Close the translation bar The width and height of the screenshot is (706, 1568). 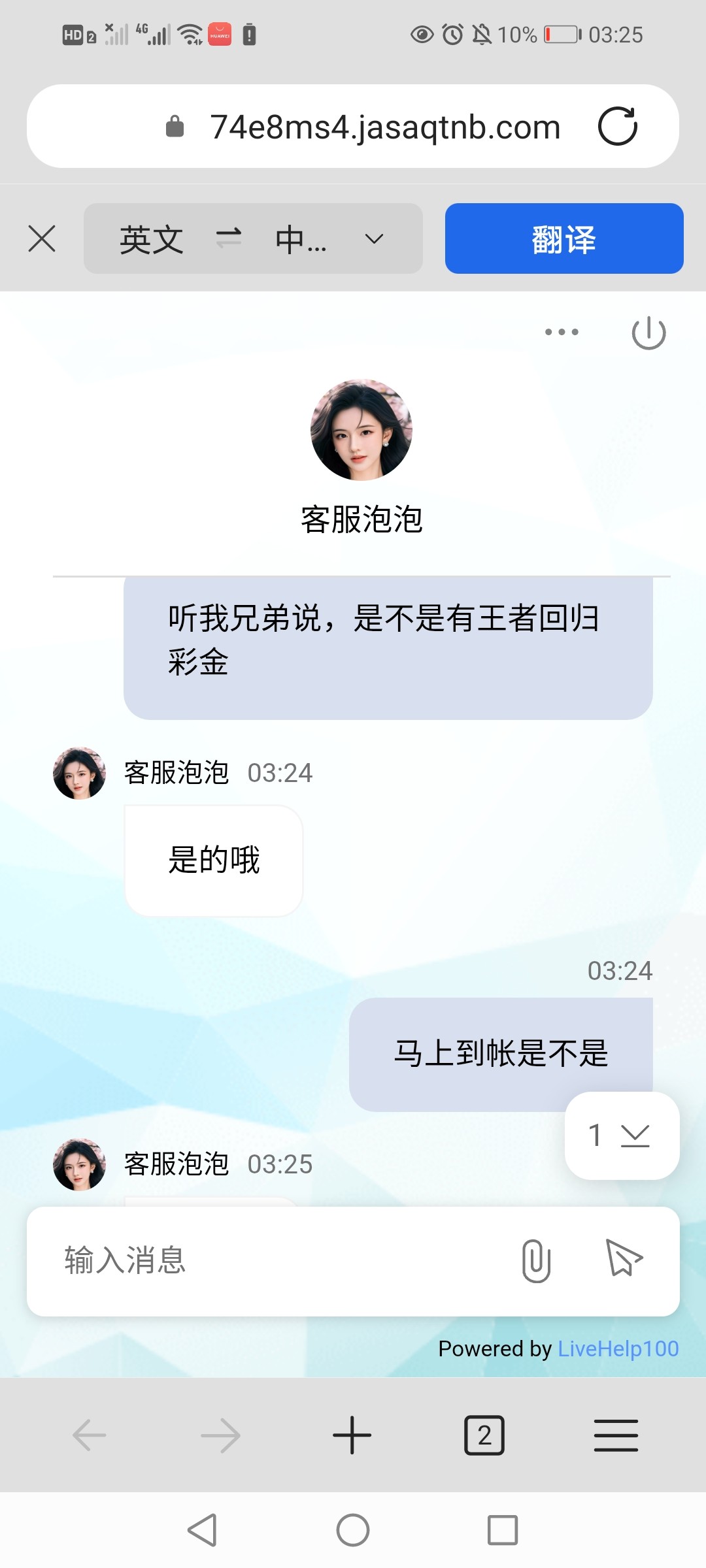tap(42, 238)
